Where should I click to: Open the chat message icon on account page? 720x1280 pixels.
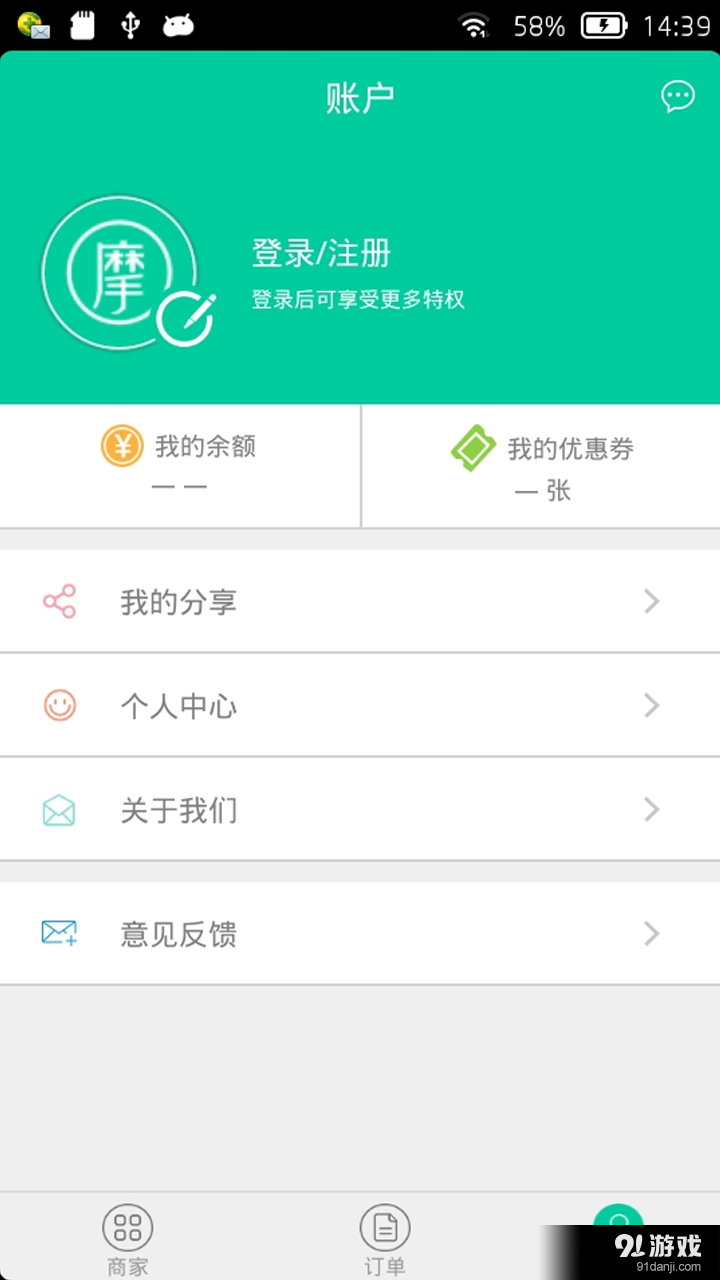click(x=677, y=96)
